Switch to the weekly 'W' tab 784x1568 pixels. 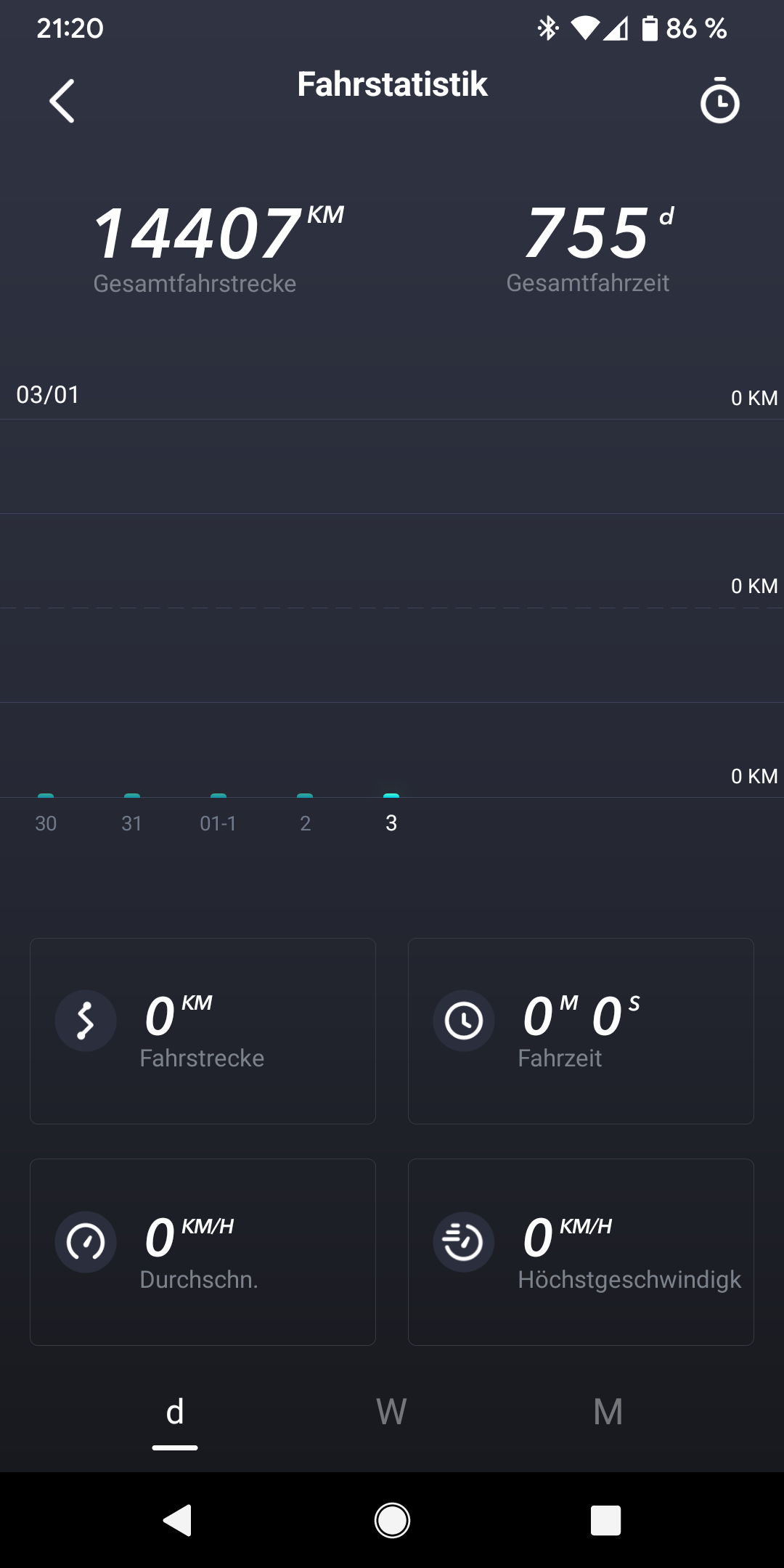click(391, 1413)
